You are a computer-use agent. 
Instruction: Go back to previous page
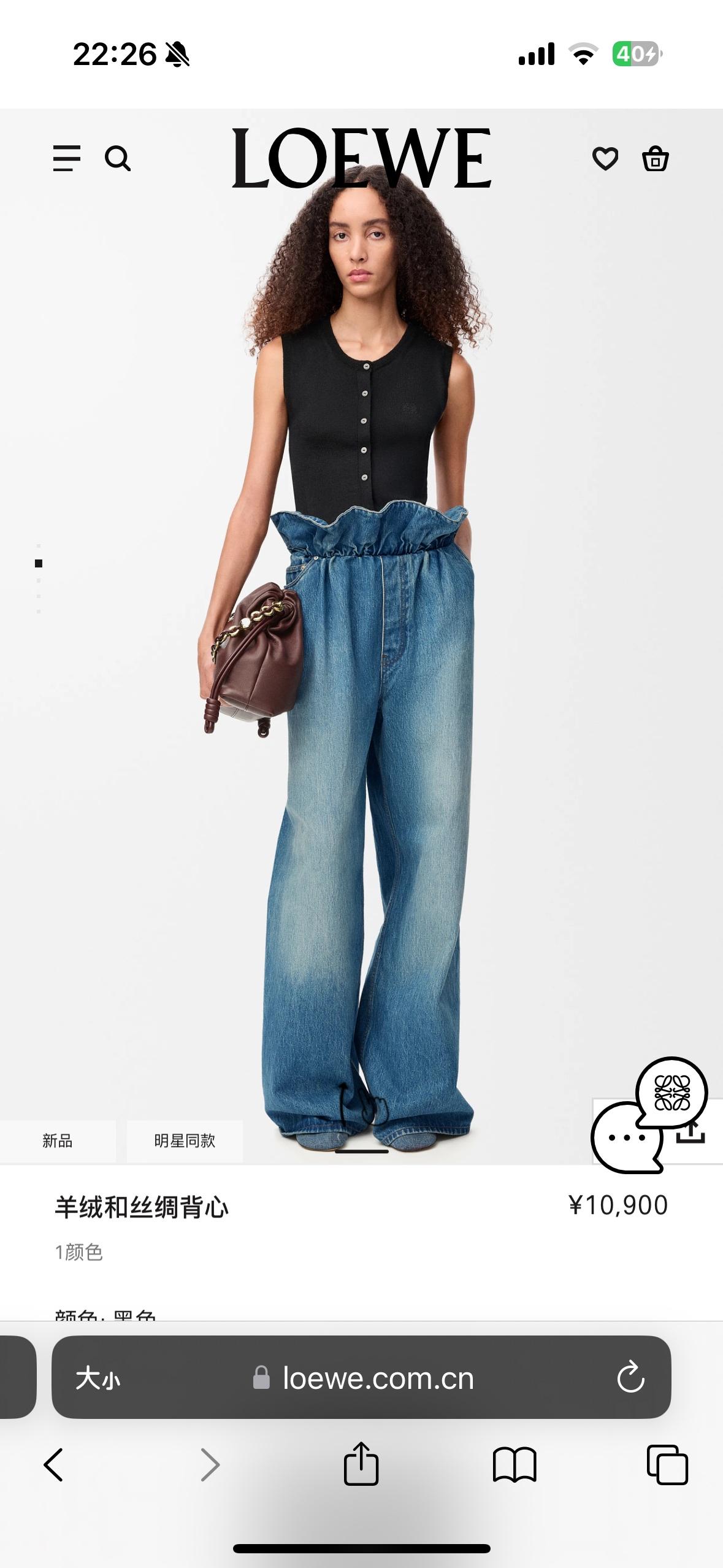53,1465
